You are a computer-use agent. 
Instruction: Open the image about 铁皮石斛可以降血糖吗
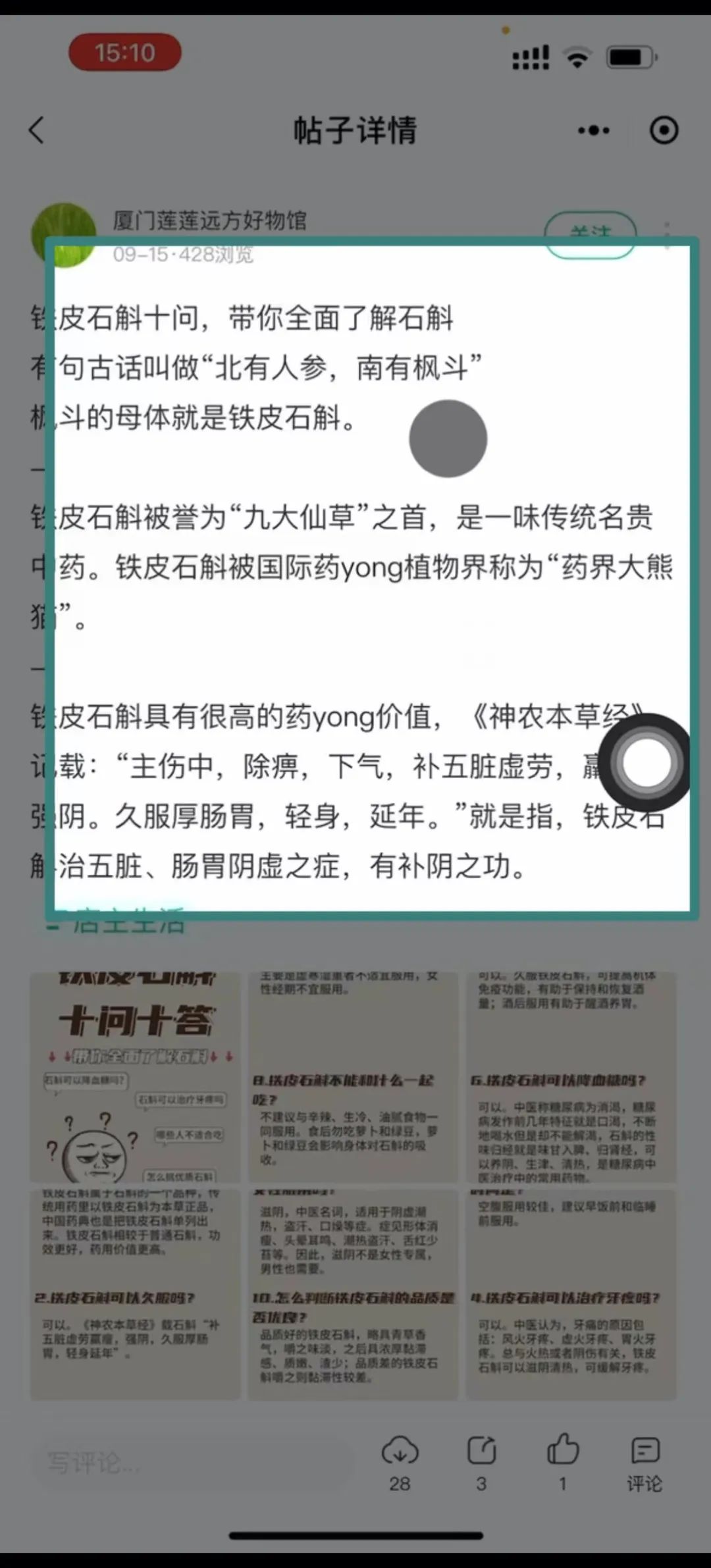point(571,1077)
